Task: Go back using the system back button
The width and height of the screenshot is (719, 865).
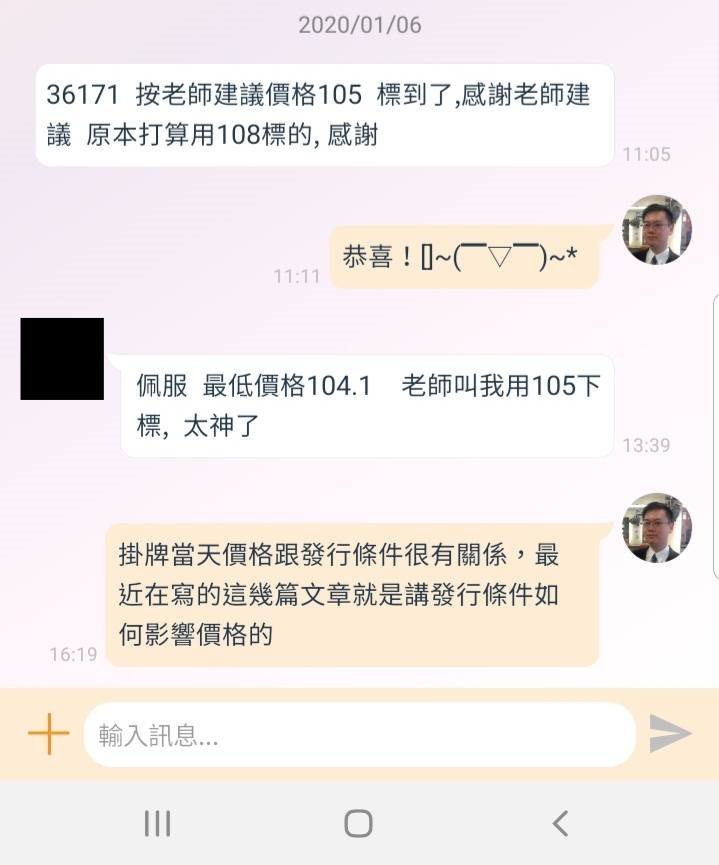Action: tap(560, 823)
